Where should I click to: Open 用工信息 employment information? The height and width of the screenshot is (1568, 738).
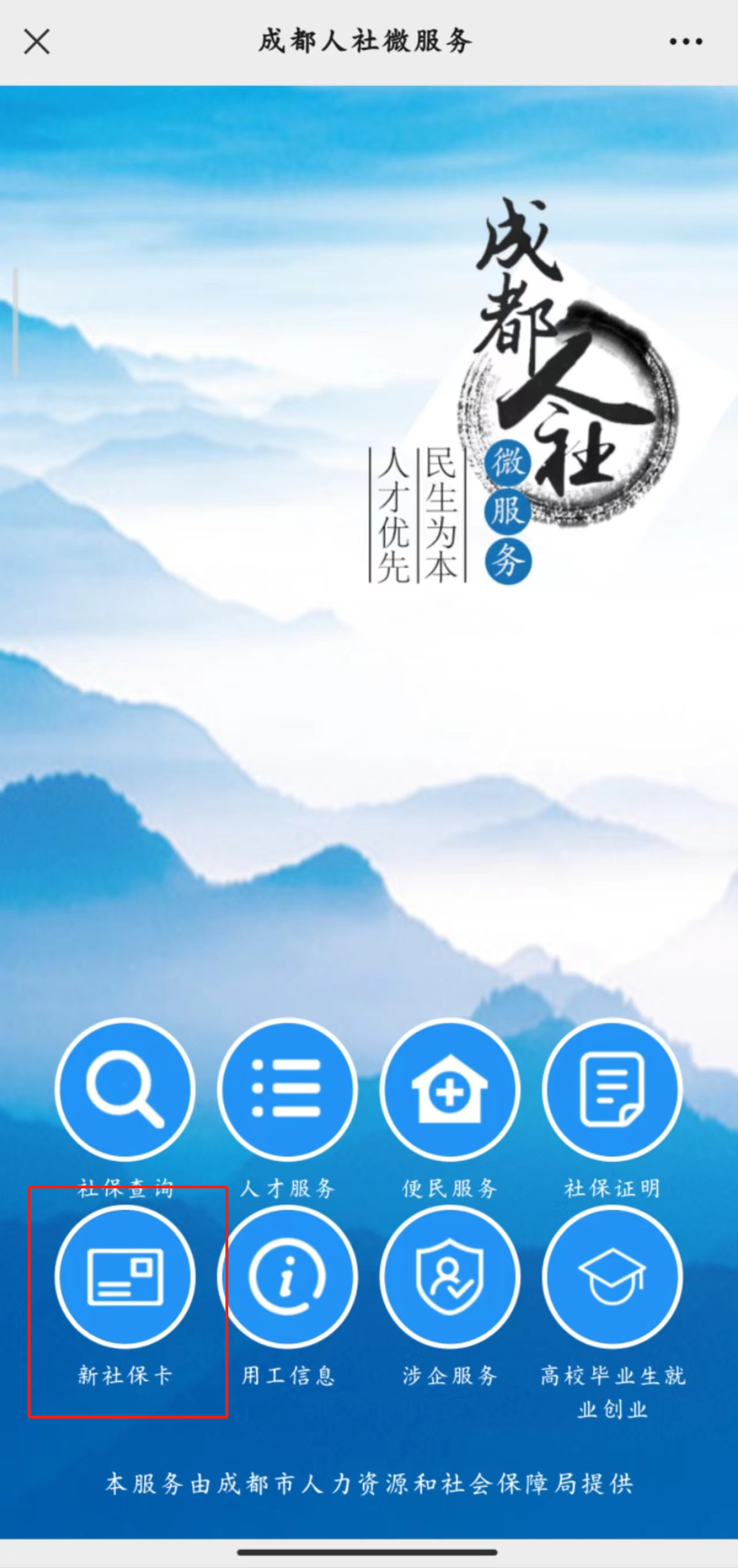click(287, 1277)
